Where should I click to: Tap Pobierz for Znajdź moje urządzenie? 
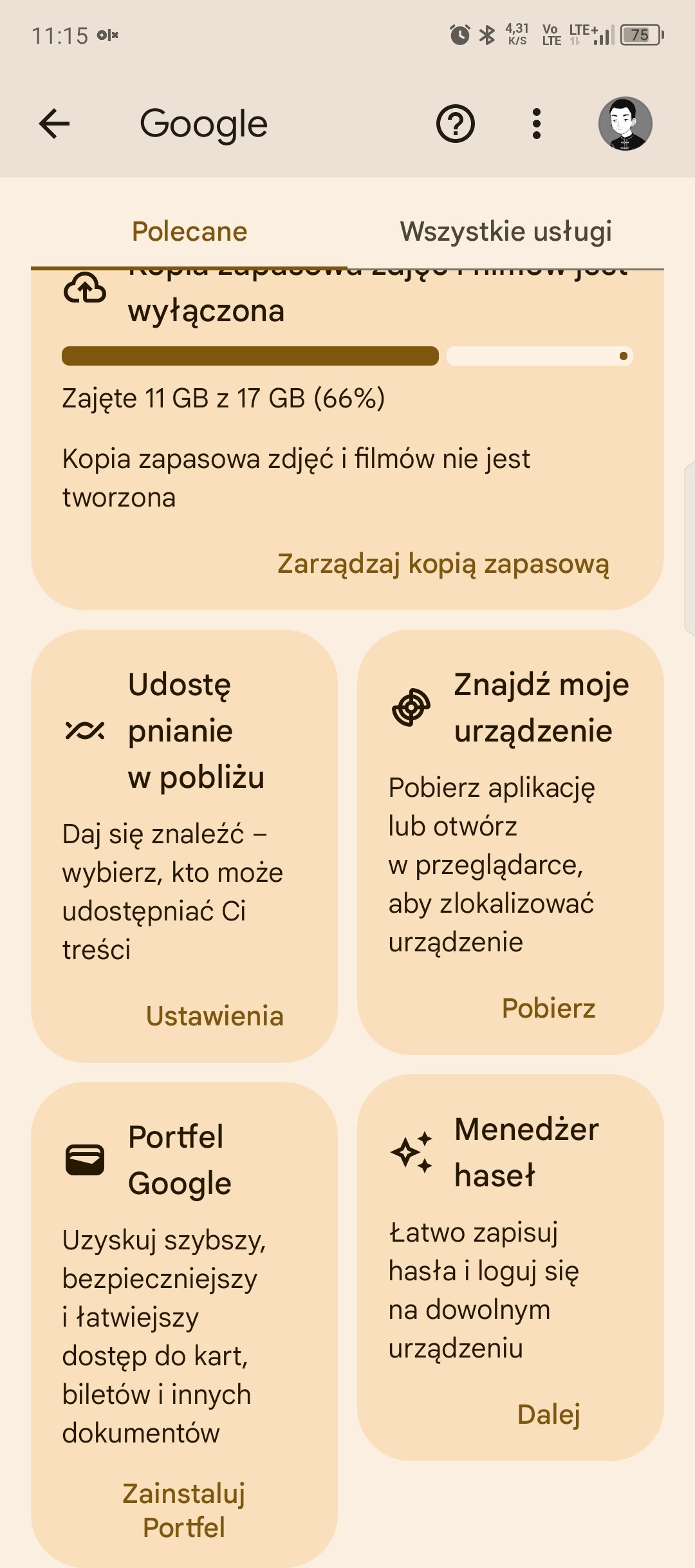pos(549,1008)
